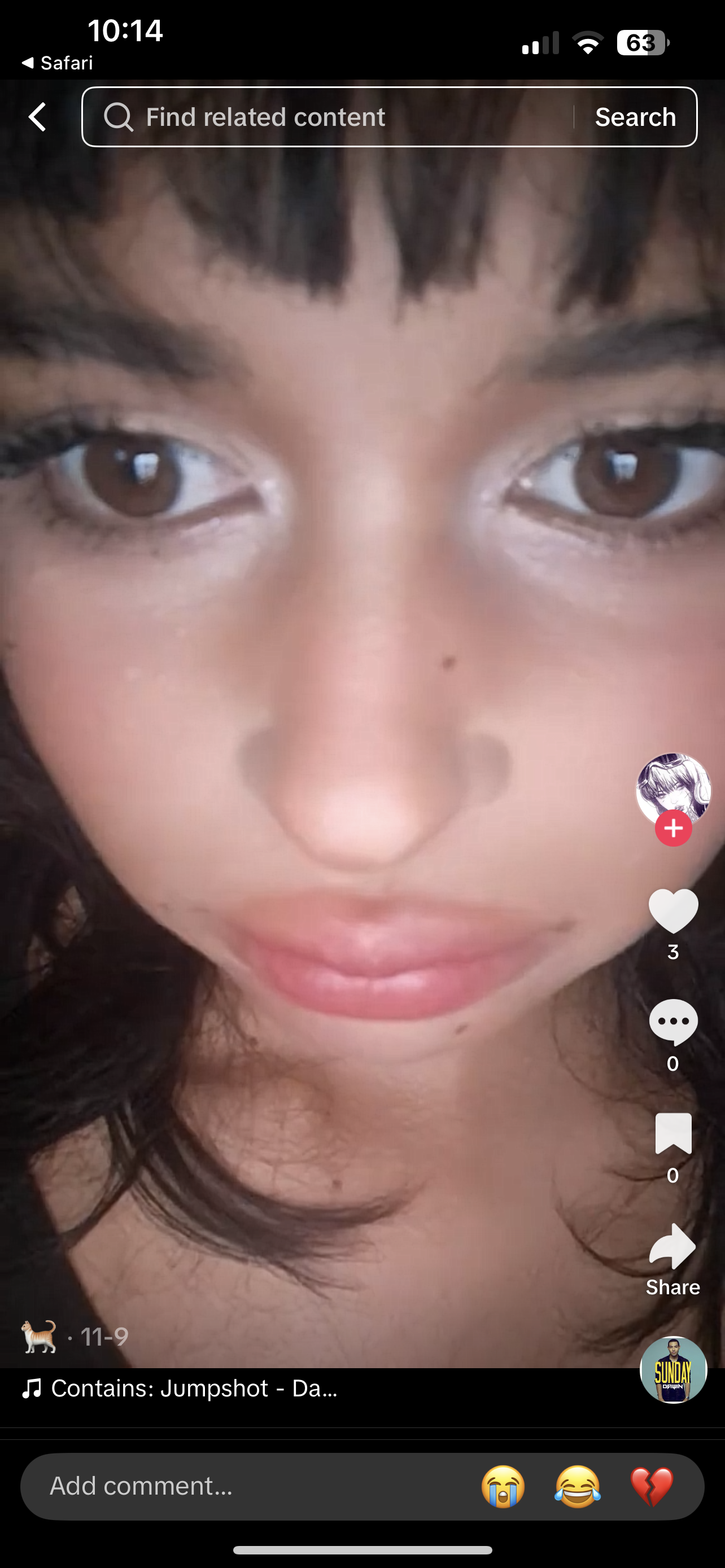Follow the creator with the plus button
The image size is (725, 1568).
[x=672, y=829]
